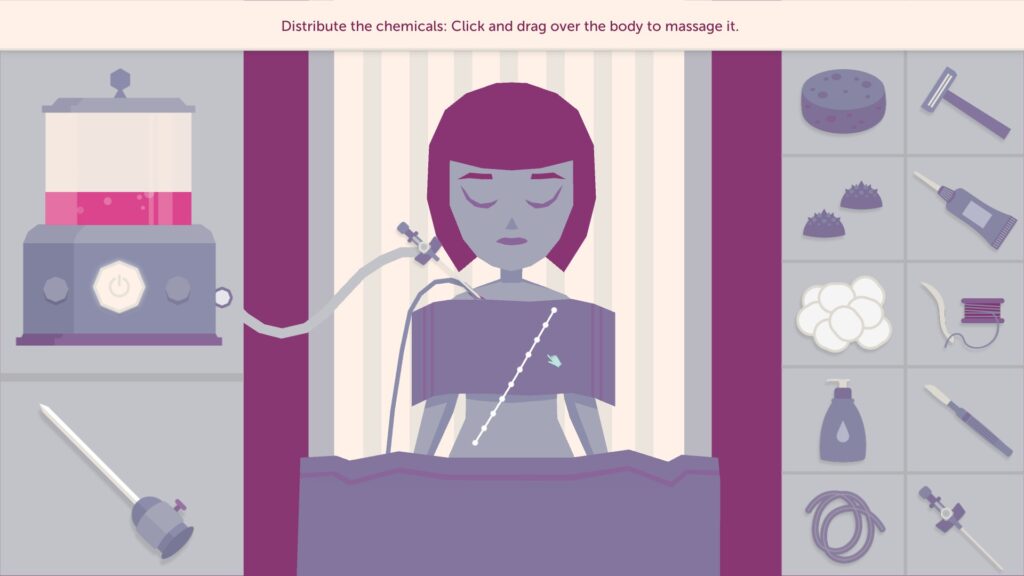Select the coiled tube
The image size is (1024, 576).
click(843, 524)
